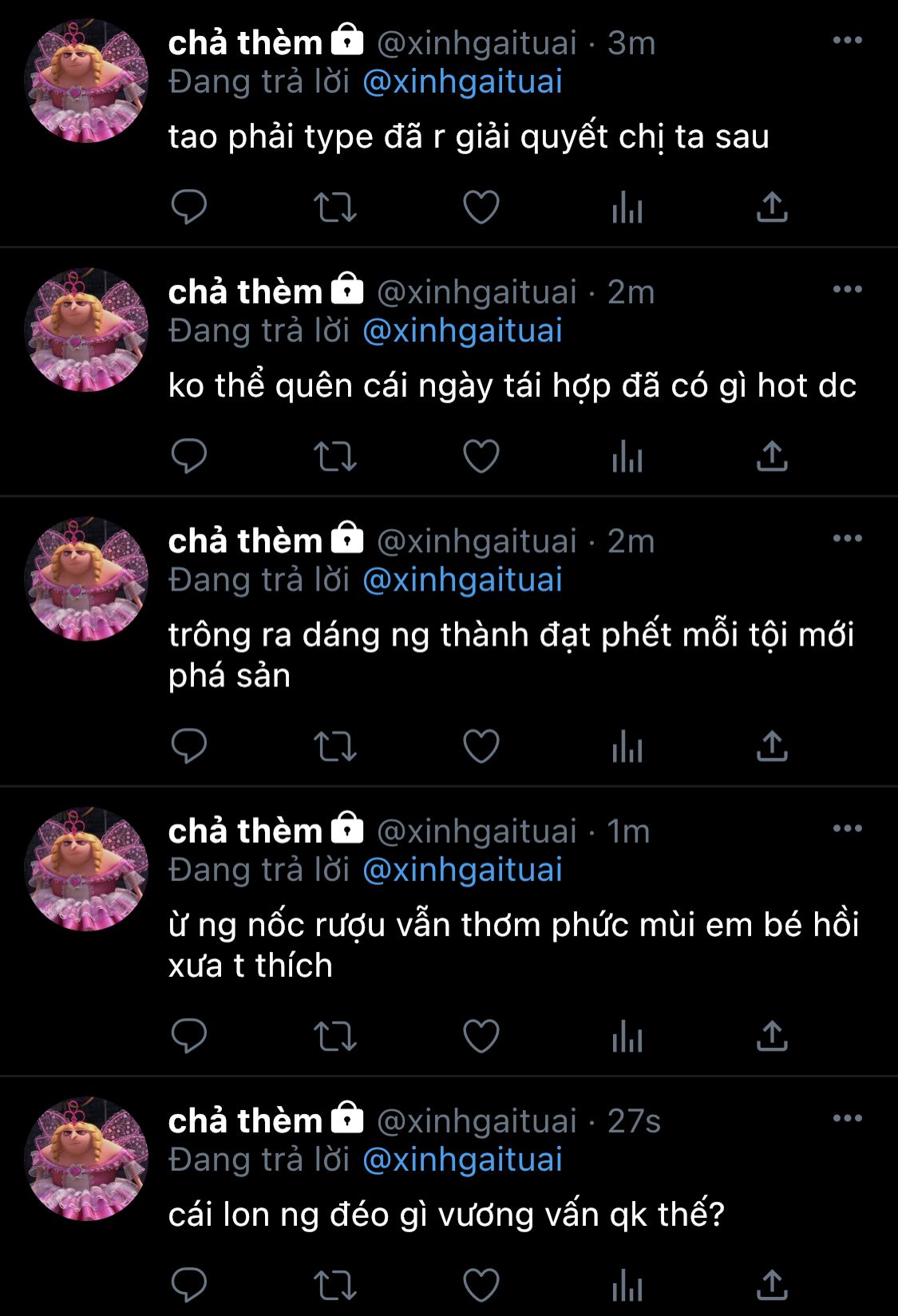The image size is (898, 1316).
Task: Open overflow menu on 'vương vấn qk thế?' tweet
Action: coord(847,1119)
